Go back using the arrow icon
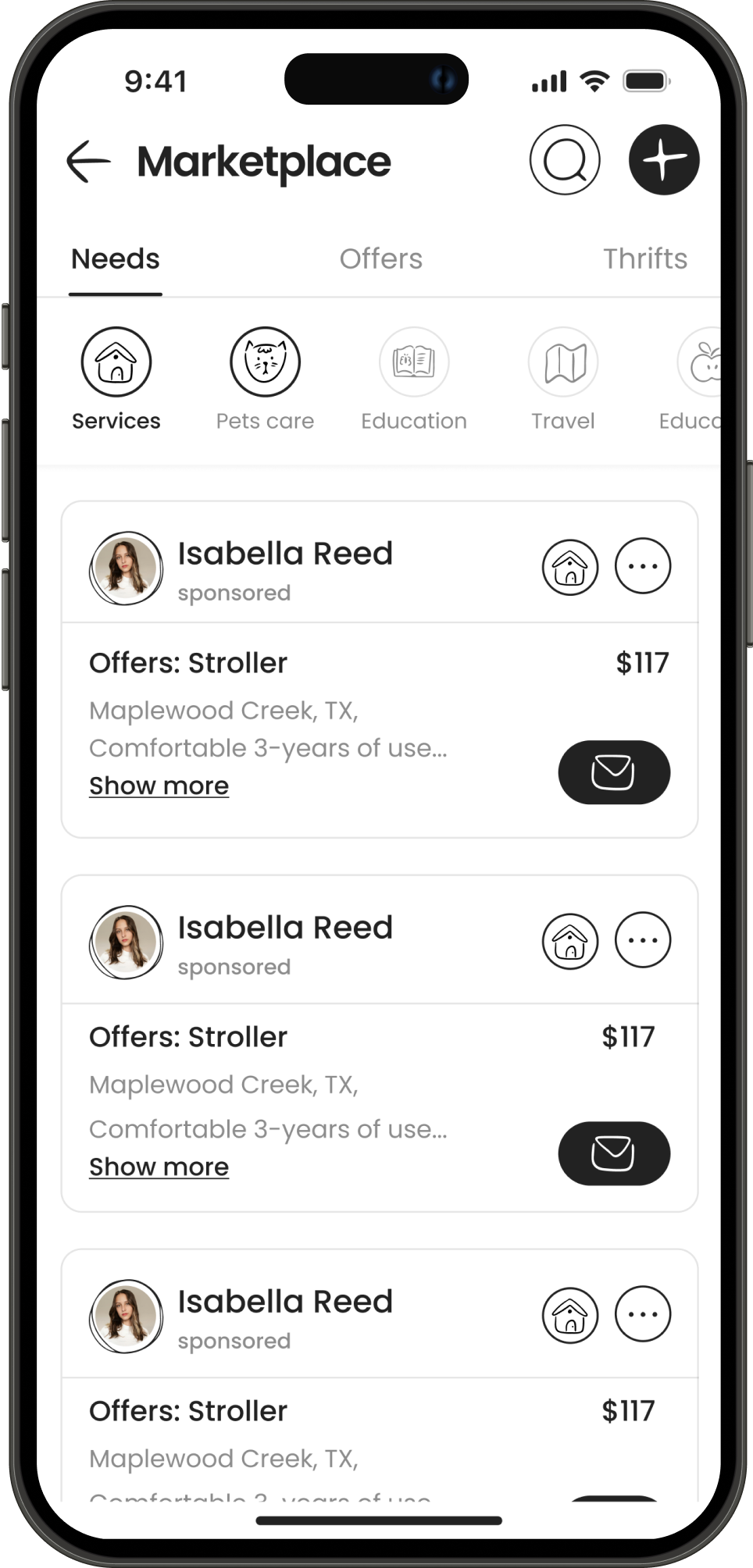 (88, 162)
